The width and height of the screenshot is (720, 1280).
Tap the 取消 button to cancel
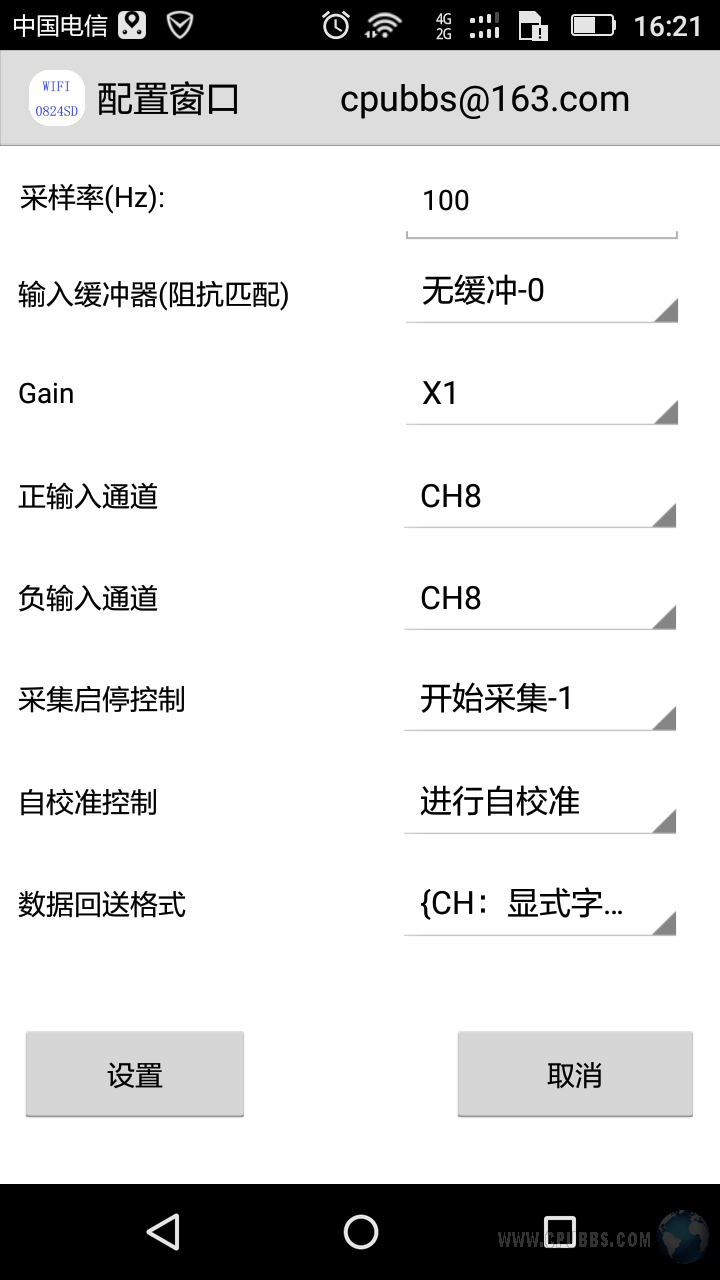pyautogui.click(x=575, y=1074)
